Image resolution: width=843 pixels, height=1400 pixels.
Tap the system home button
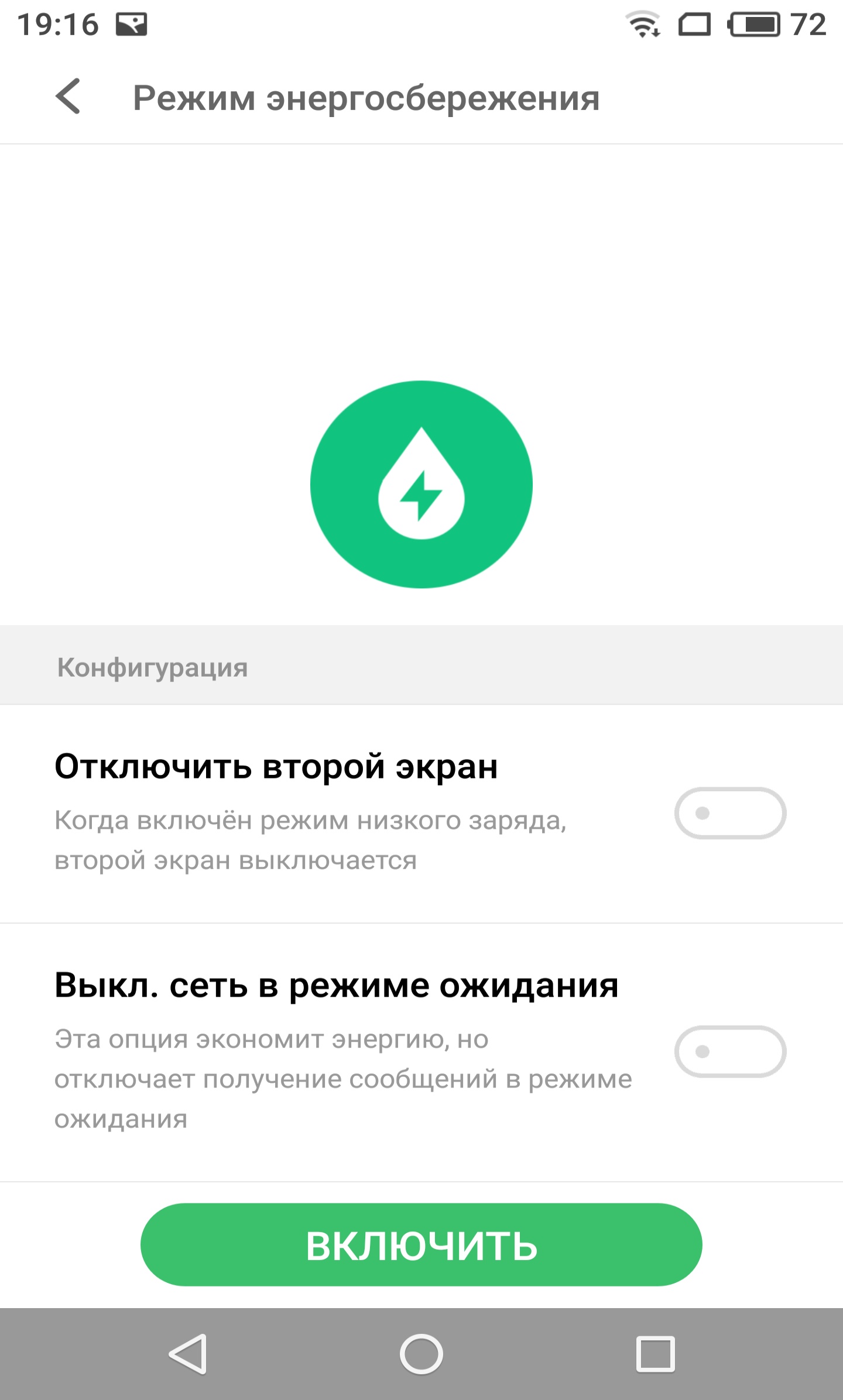coord(421,1354)
